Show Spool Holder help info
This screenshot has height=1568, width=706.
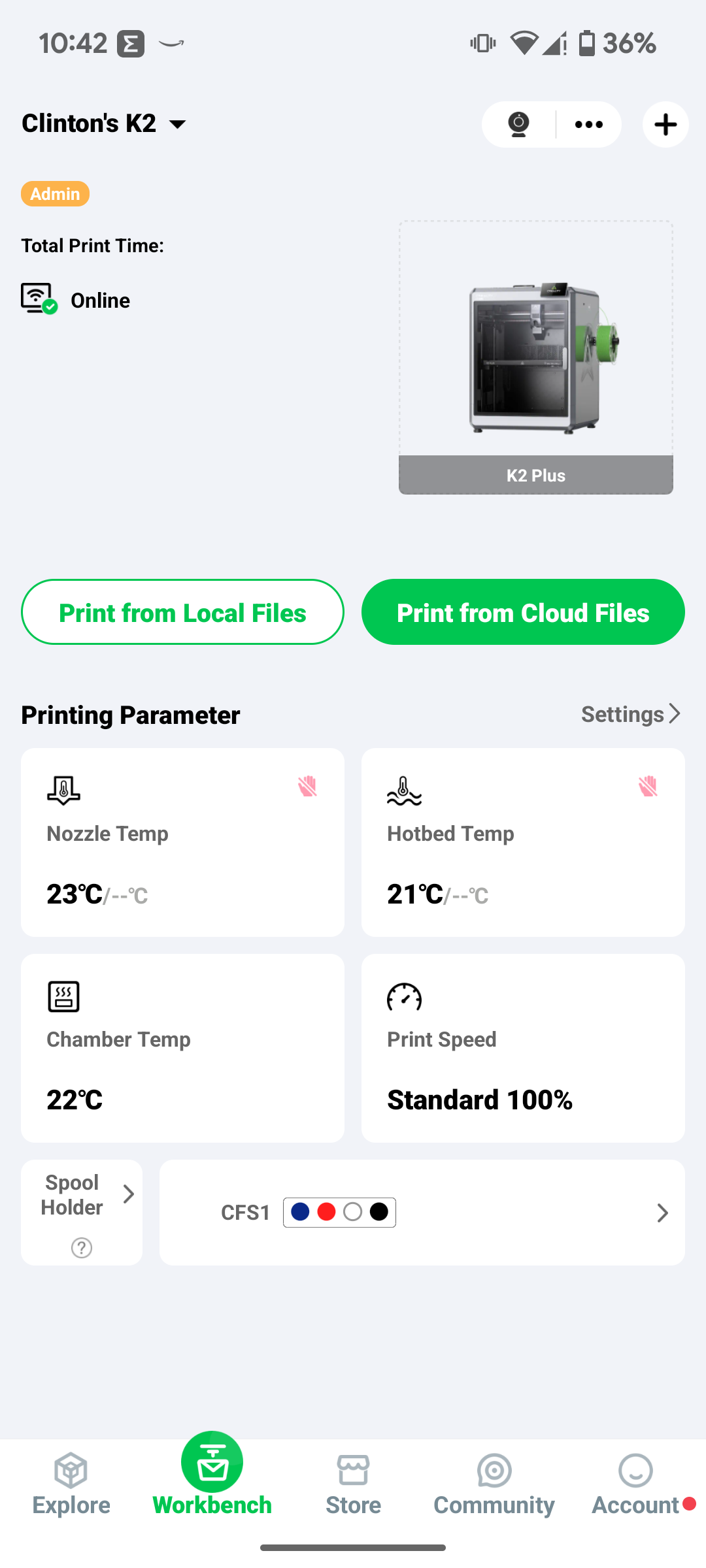tap(82, 1248)
